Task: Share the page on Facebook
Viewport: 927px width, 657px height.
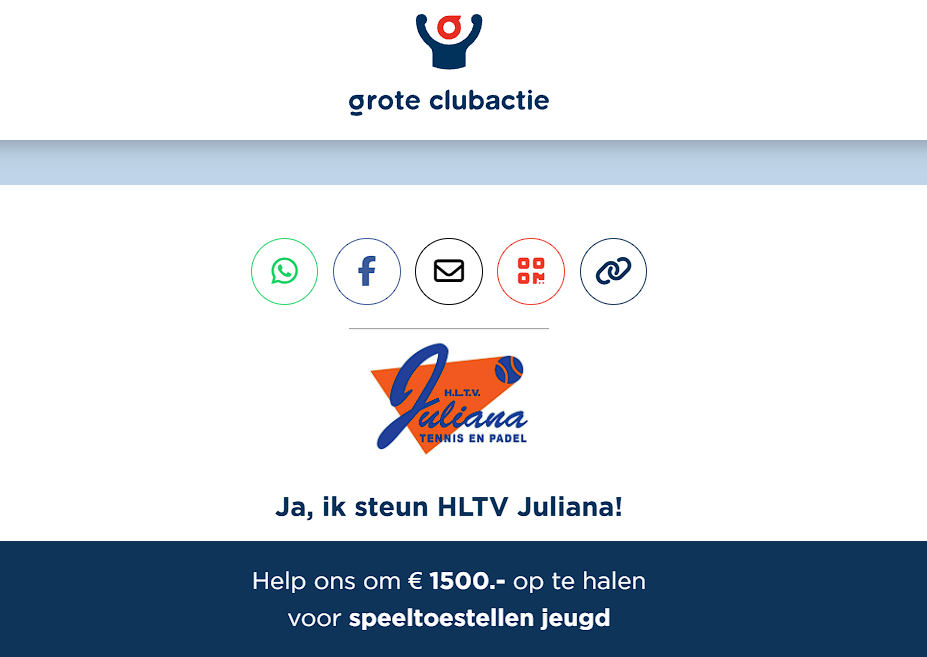Action: pyautogui.click(x=367, y=271)
